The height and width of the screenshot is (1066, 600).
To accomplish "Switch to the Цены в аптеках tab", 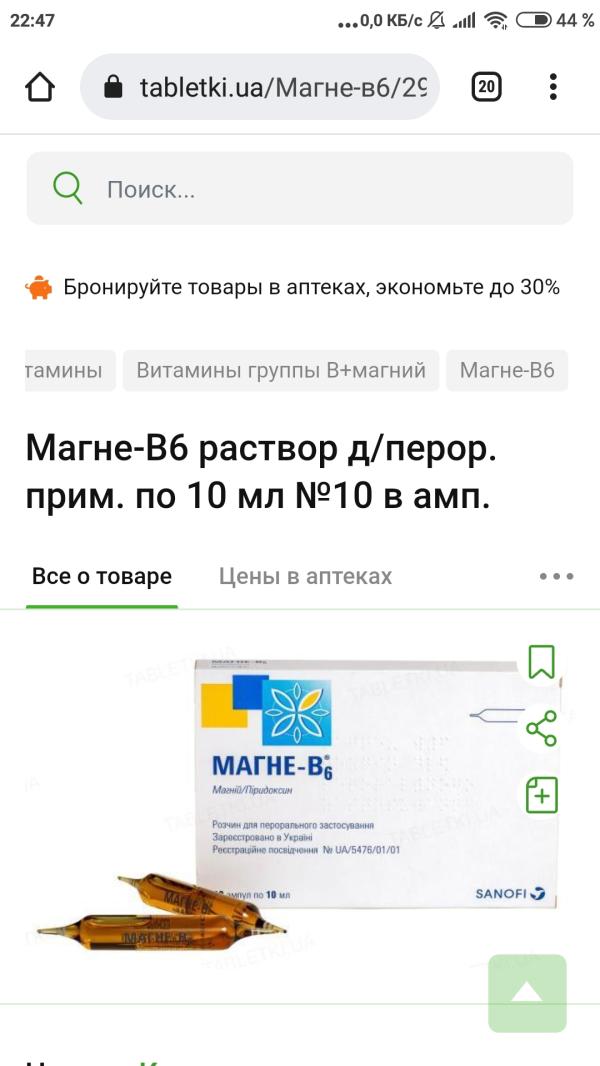I will (x=305, y=577).
